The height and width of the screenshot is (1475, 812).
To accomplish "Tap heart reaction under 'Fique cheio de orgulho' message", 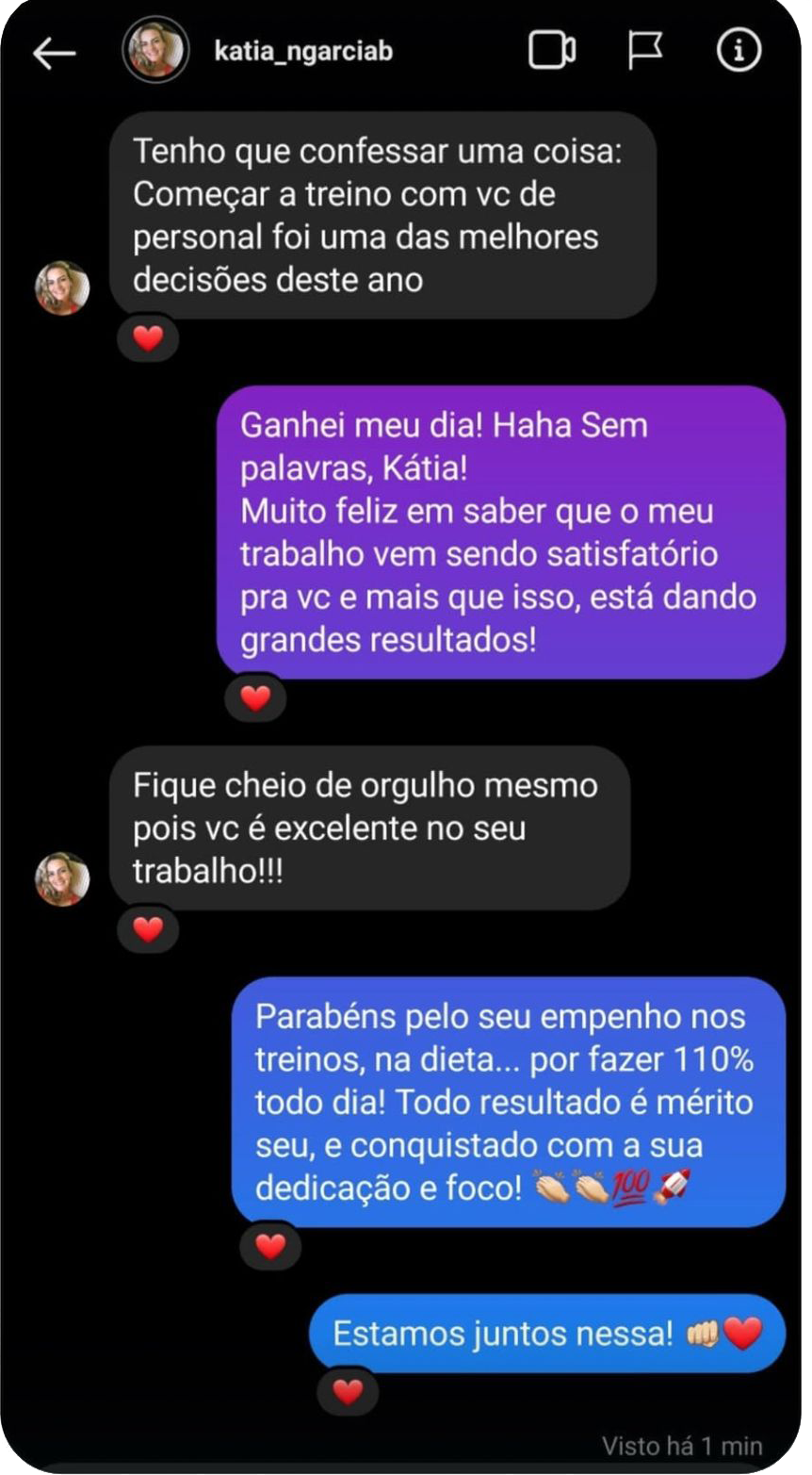I will pyautogui.click(x=148, y=929).
